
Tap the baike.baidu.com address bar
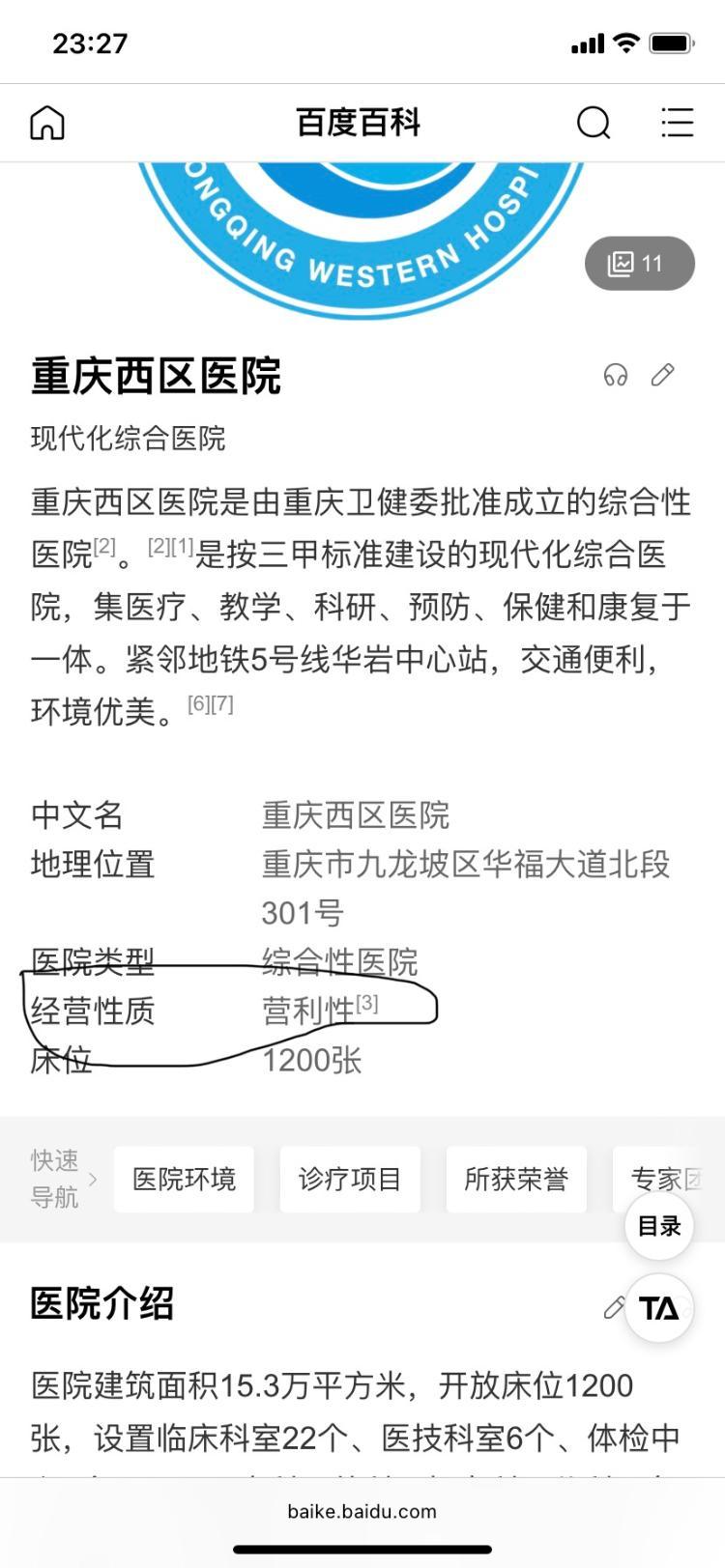coord(362,1511)
